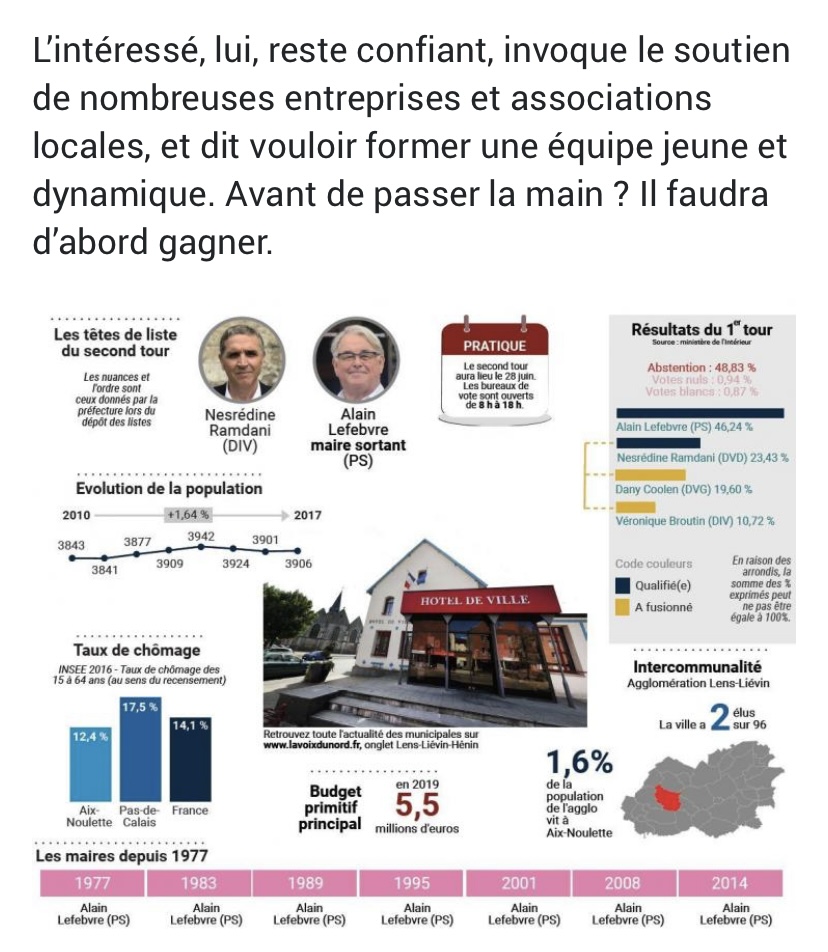The image size is (828, 952).
Task: Open the Aix-Noulette election infographic image
Action: (x=414, y=620)
